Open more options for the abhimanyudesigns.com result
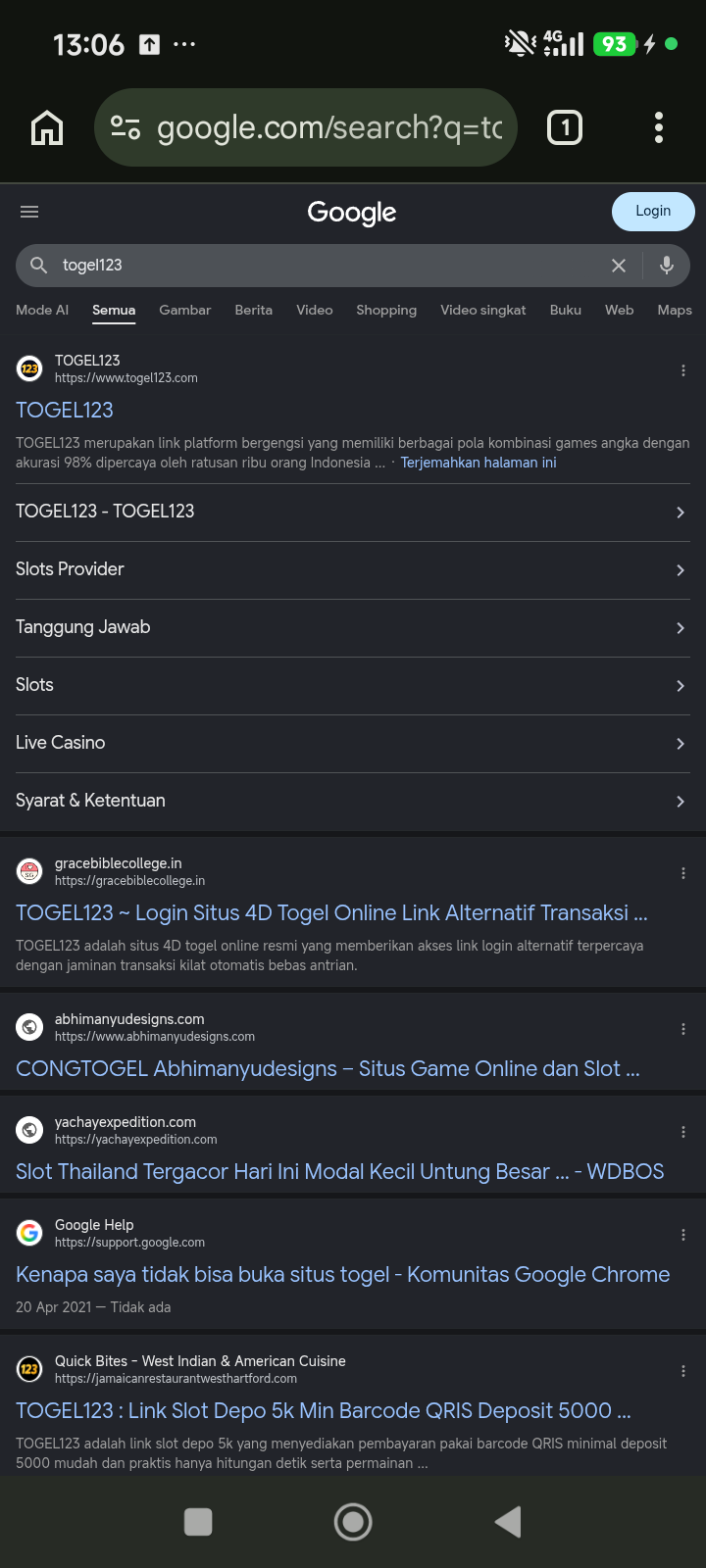Viewport: 706px width, 1568px height. point(683,1029)
